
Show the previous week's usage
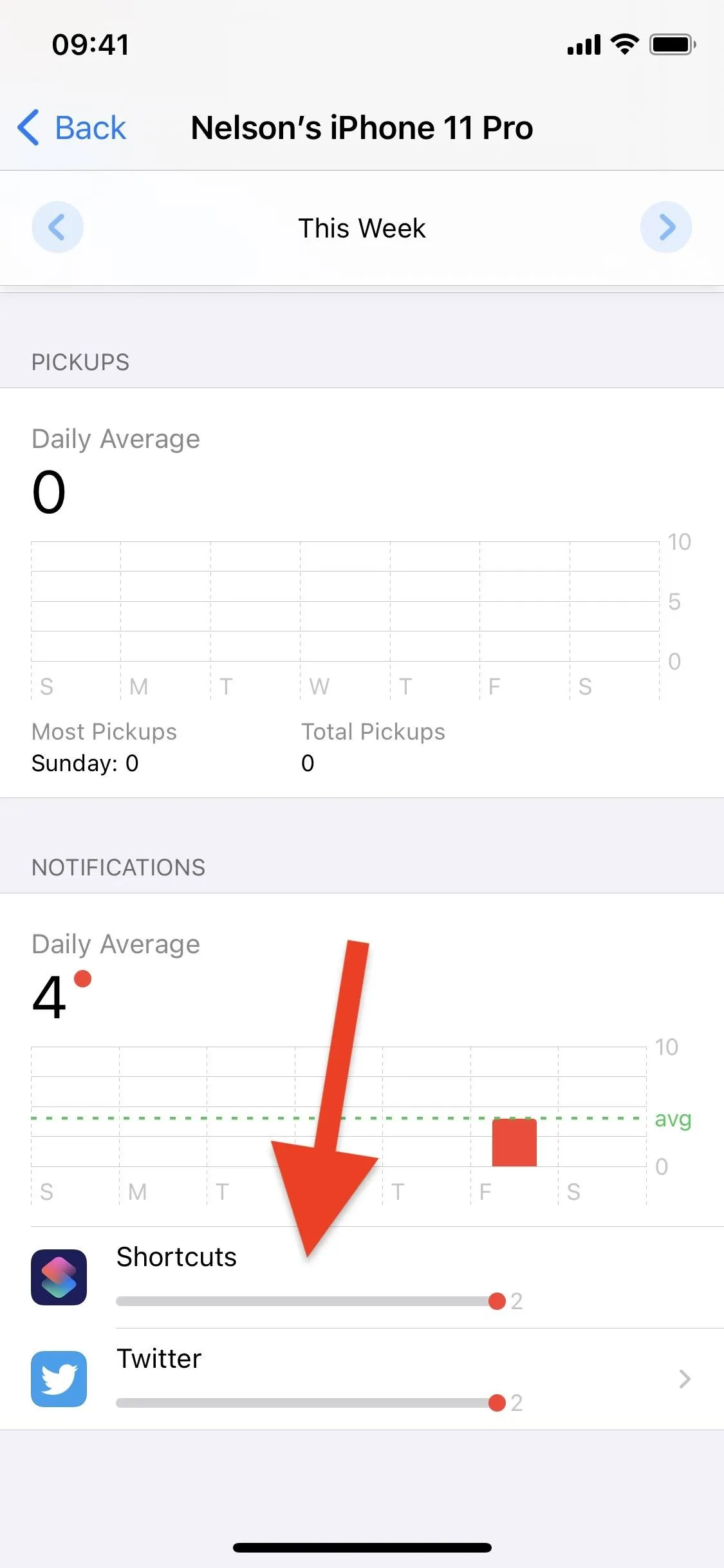pyautogui.click(x=57, y=227)
